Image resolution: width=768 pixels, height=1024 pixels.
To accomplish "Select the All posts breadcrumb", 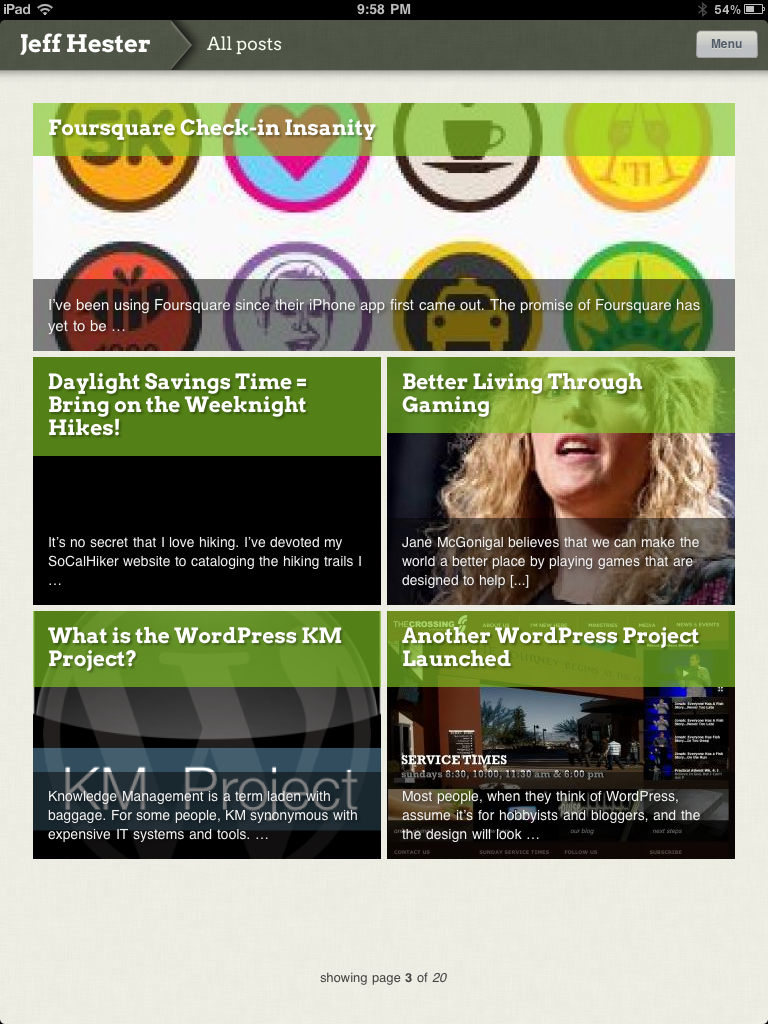I will [244, 44].
